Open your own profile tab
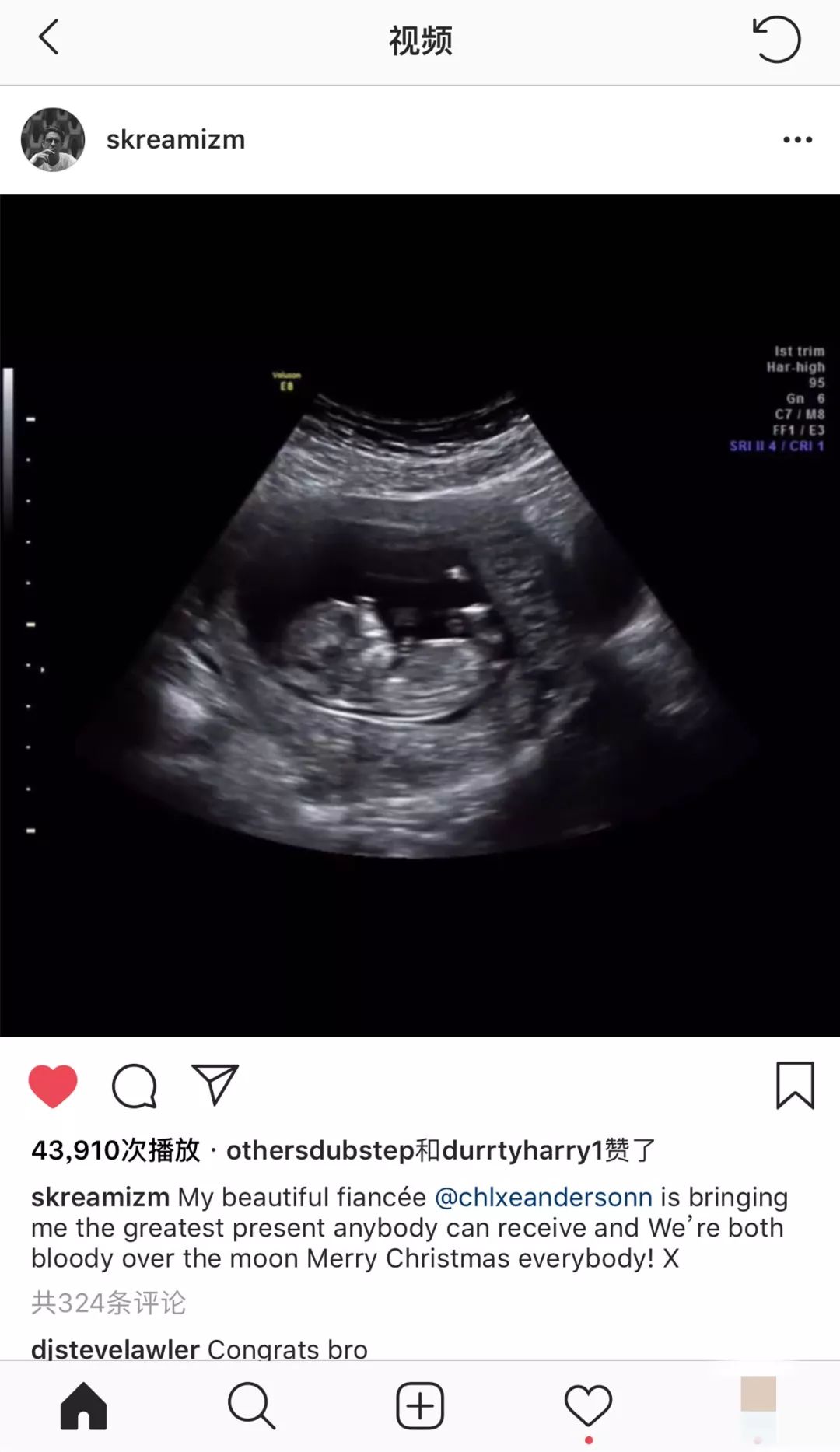Viewport: 840px width, 1452px height. 758,1406
